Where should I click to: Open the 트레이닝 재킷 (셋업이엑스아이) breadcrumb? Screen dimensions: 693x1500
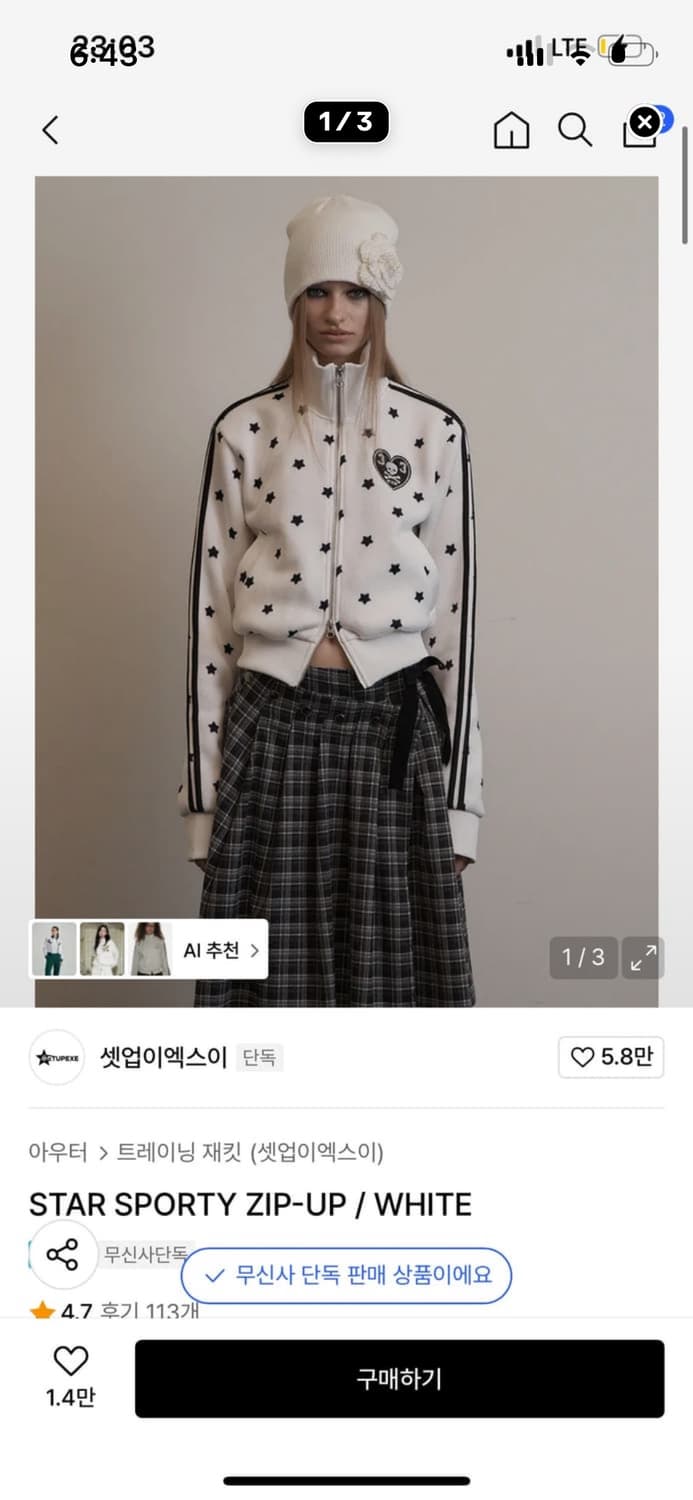click(250, 1152)
